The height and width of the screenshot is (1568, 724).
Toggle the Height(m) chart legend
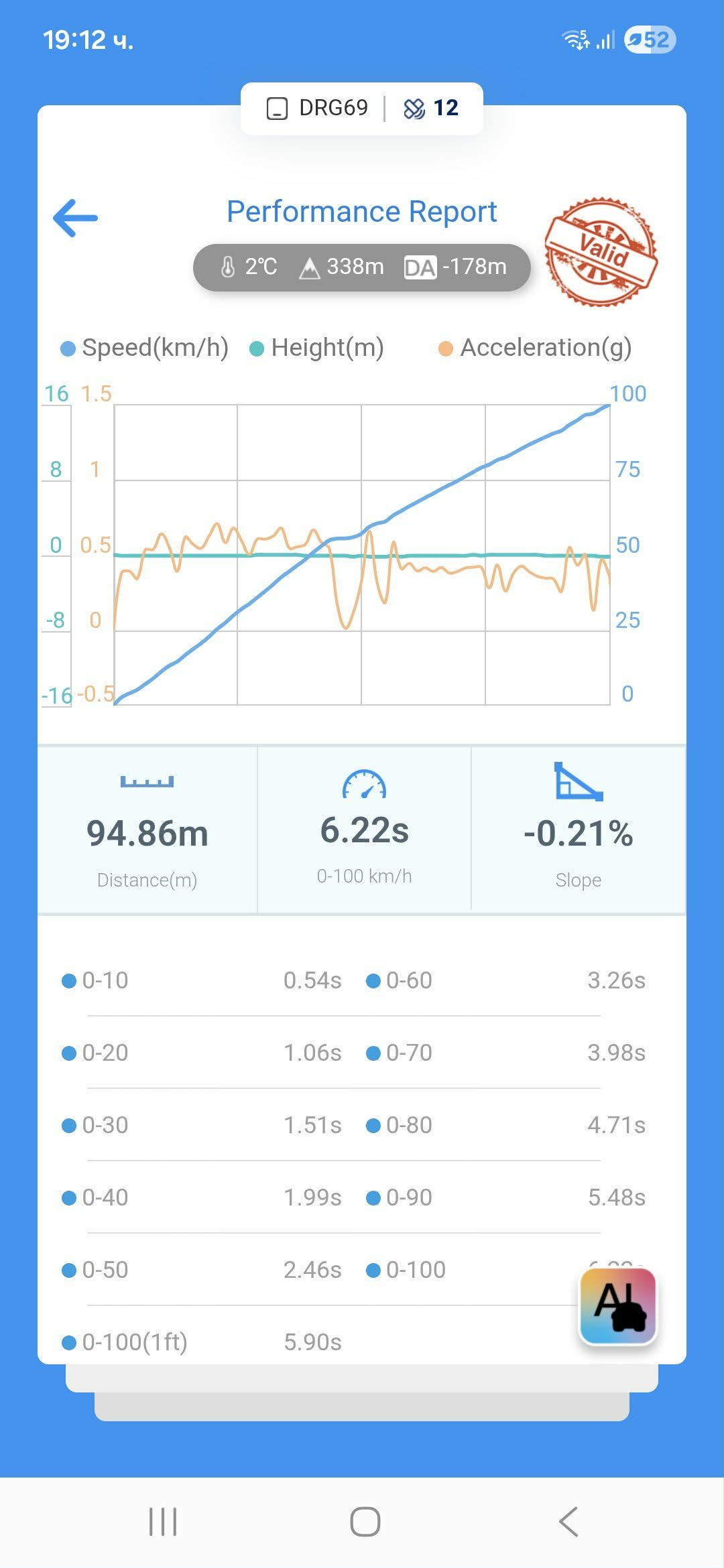pos(316,348)
